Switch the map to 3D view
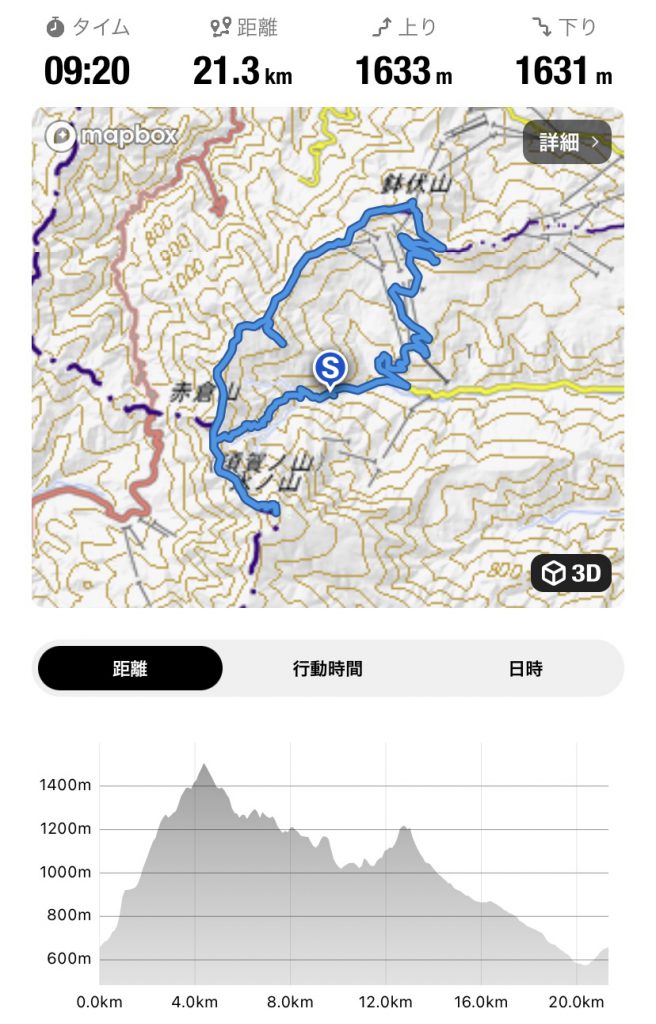 pyautogui.click(x=571, y=573)
